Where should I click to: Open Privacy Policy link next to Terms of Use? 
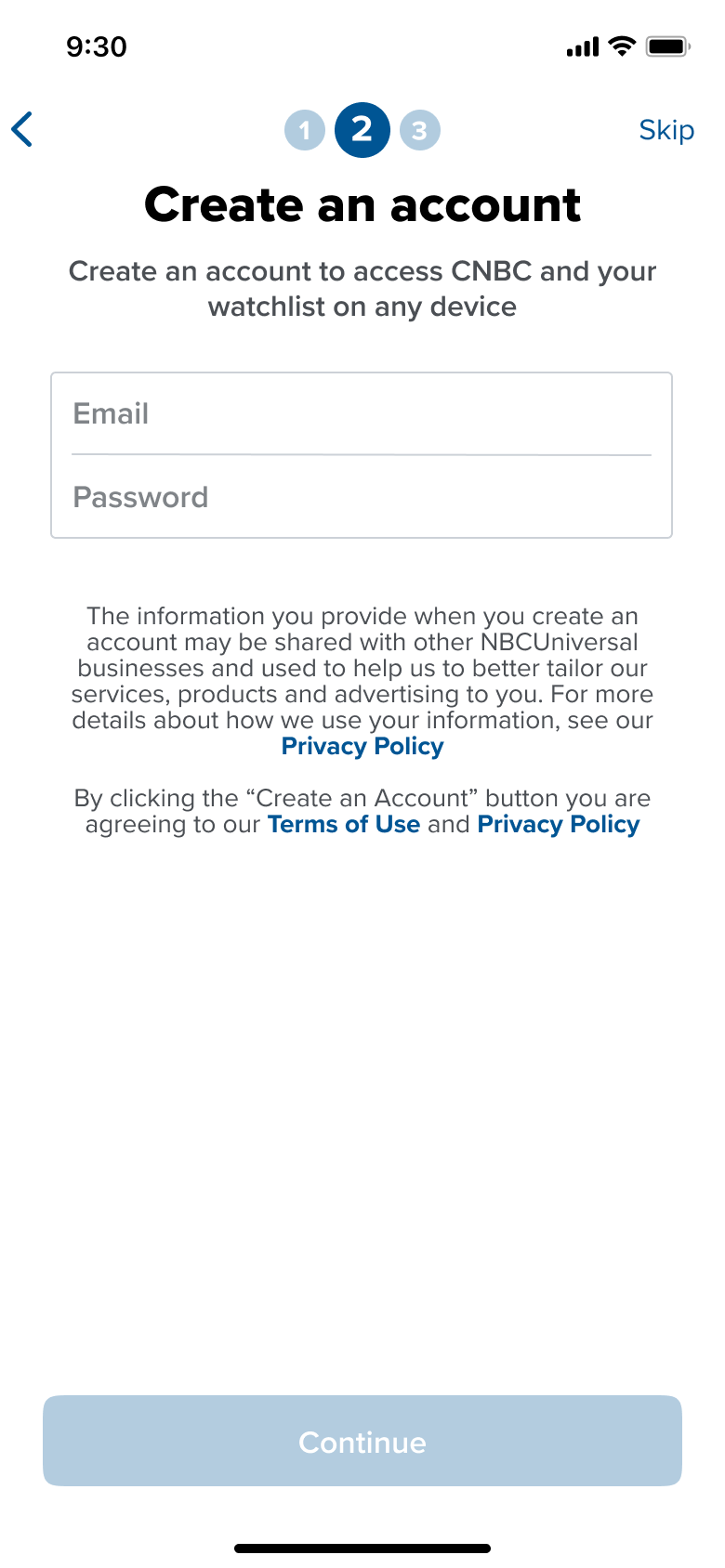[x=559, y=825]
